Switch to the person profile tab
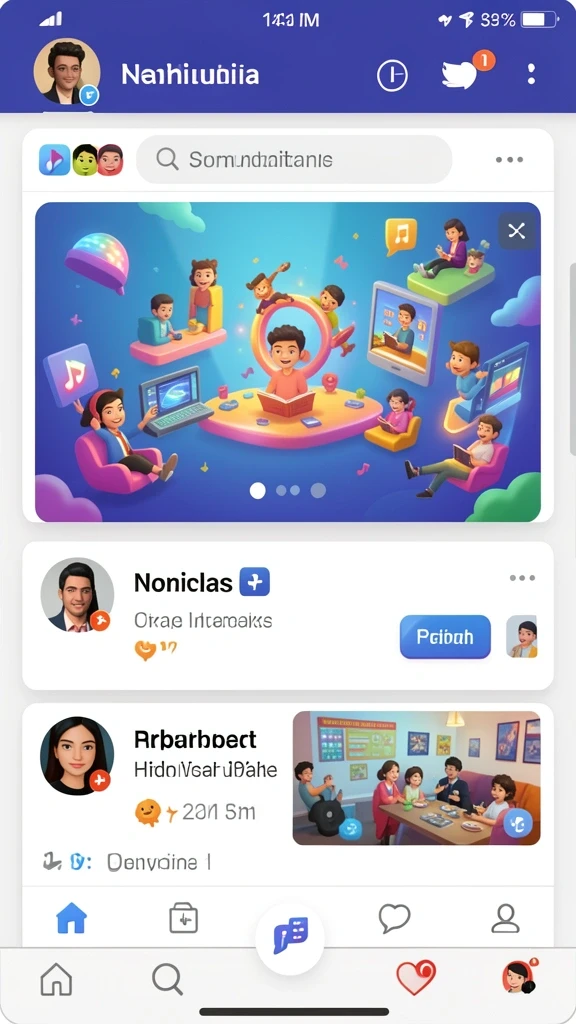The height and width of the screenshot is (1024, 576). [x=505, y=919]
